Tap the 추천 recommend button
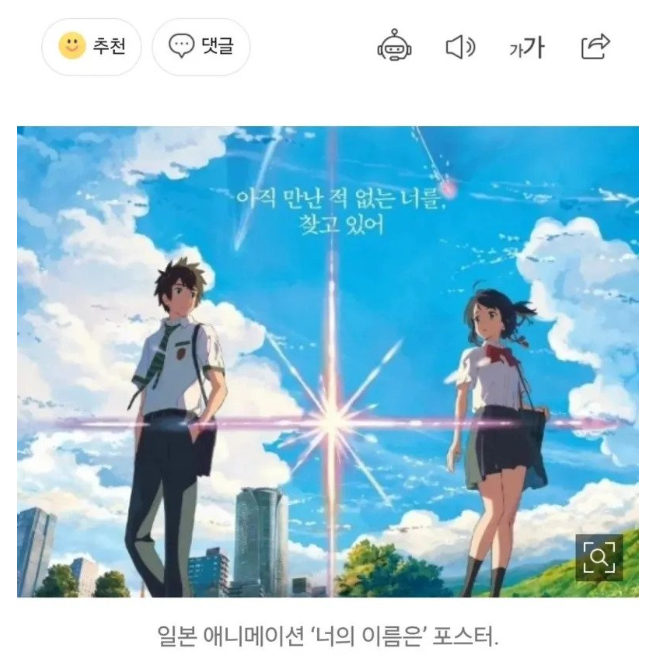The image size is (648, 661). point(92,46)
